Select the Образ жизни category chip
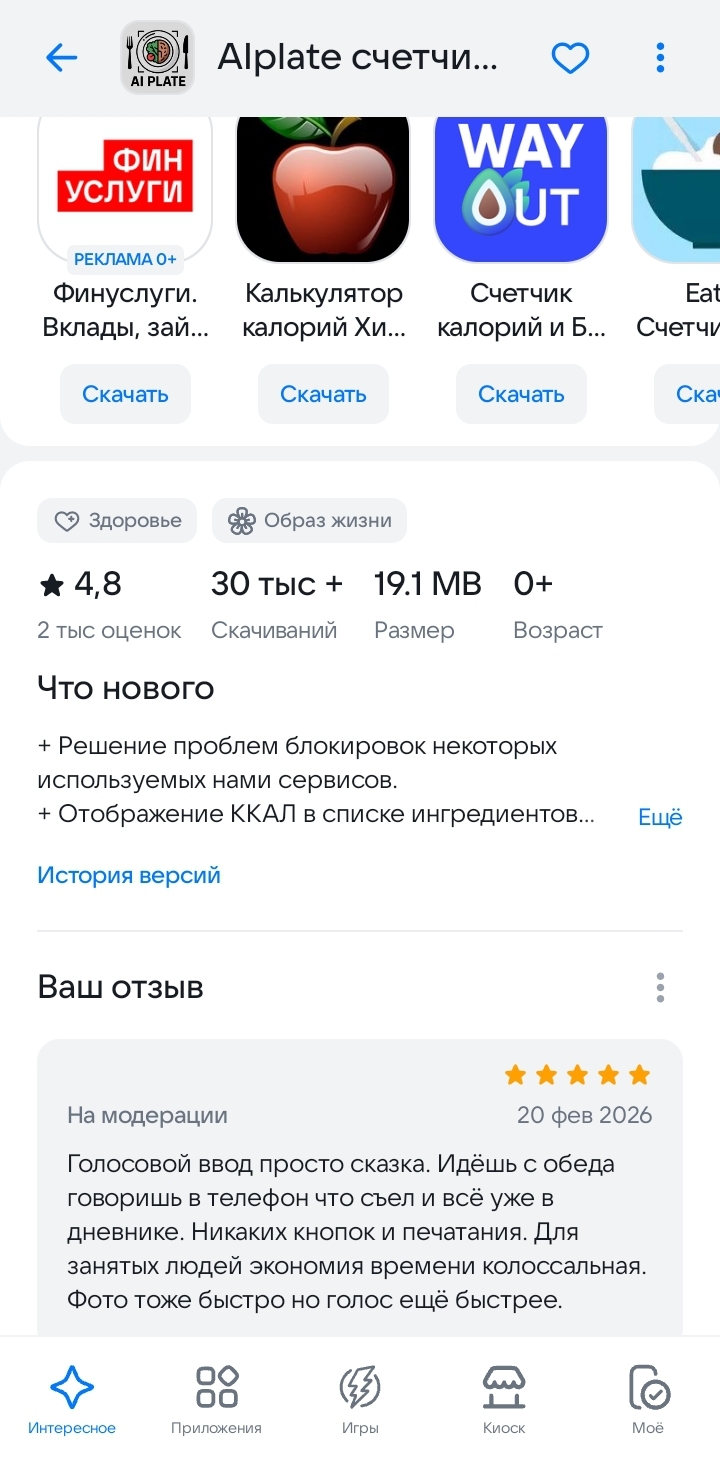The height and width of the screenshot is (1460, 720). pyautogui.click(x=309, y=520)
